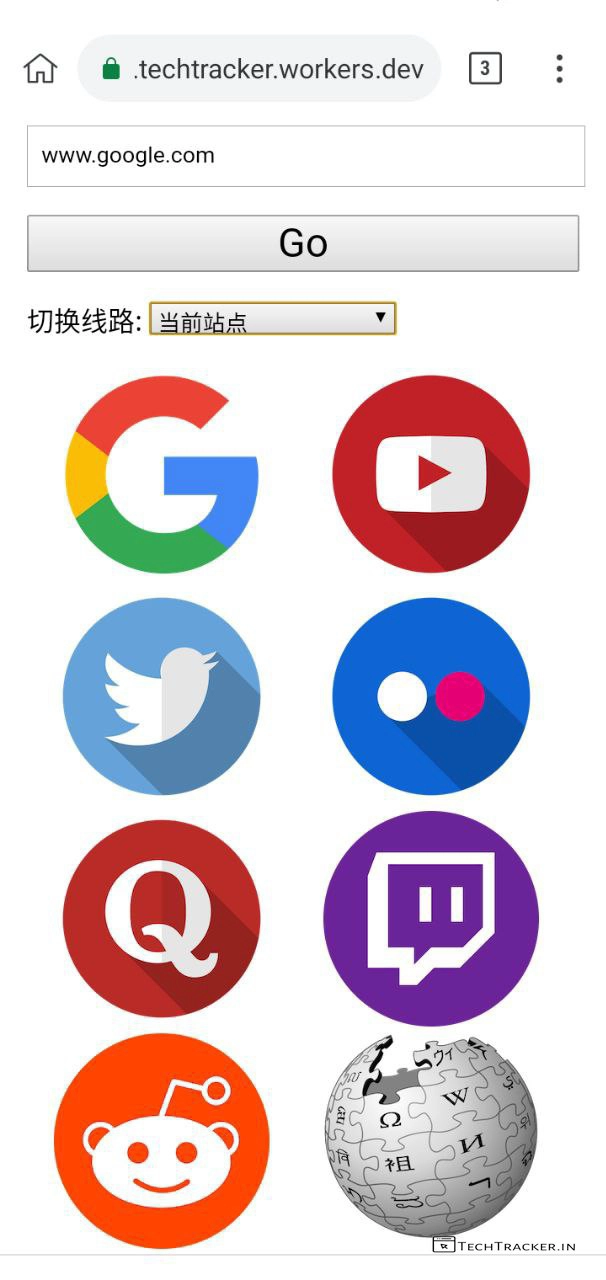Open the Google shortcut
Image resolution: width=606 pixels, height=1280 pixels.
162,474
